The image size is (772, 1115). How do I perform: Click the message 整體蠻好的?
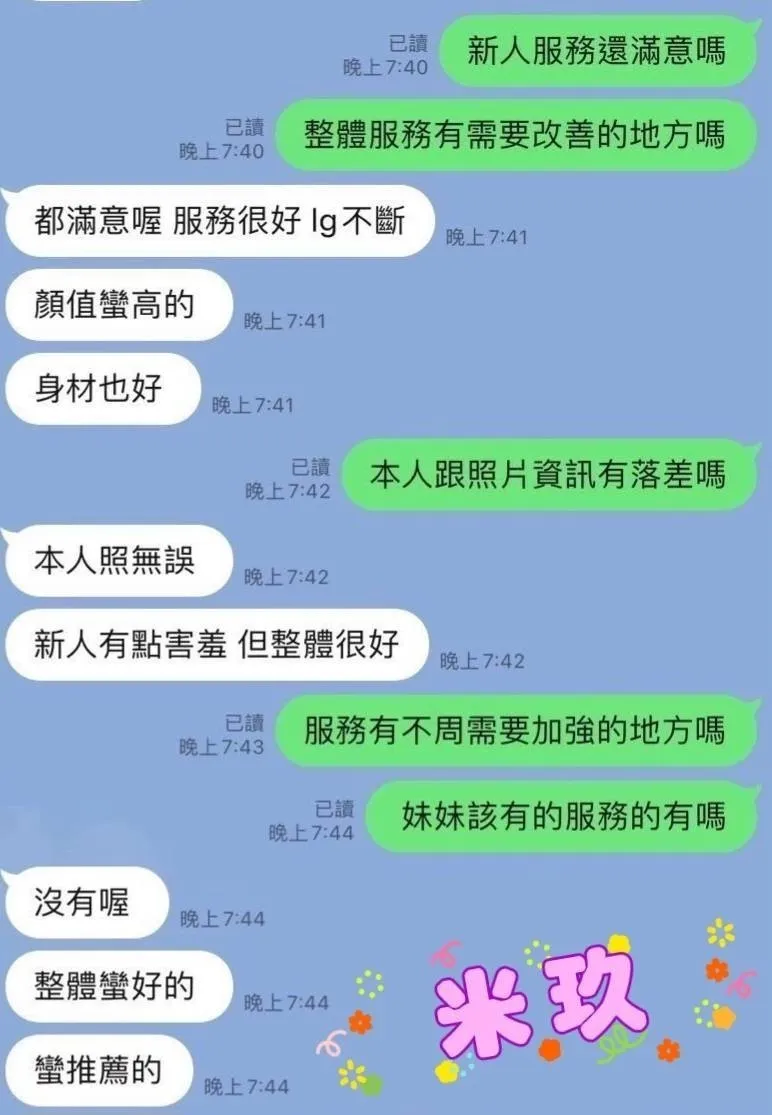click(x=117, y=984)
